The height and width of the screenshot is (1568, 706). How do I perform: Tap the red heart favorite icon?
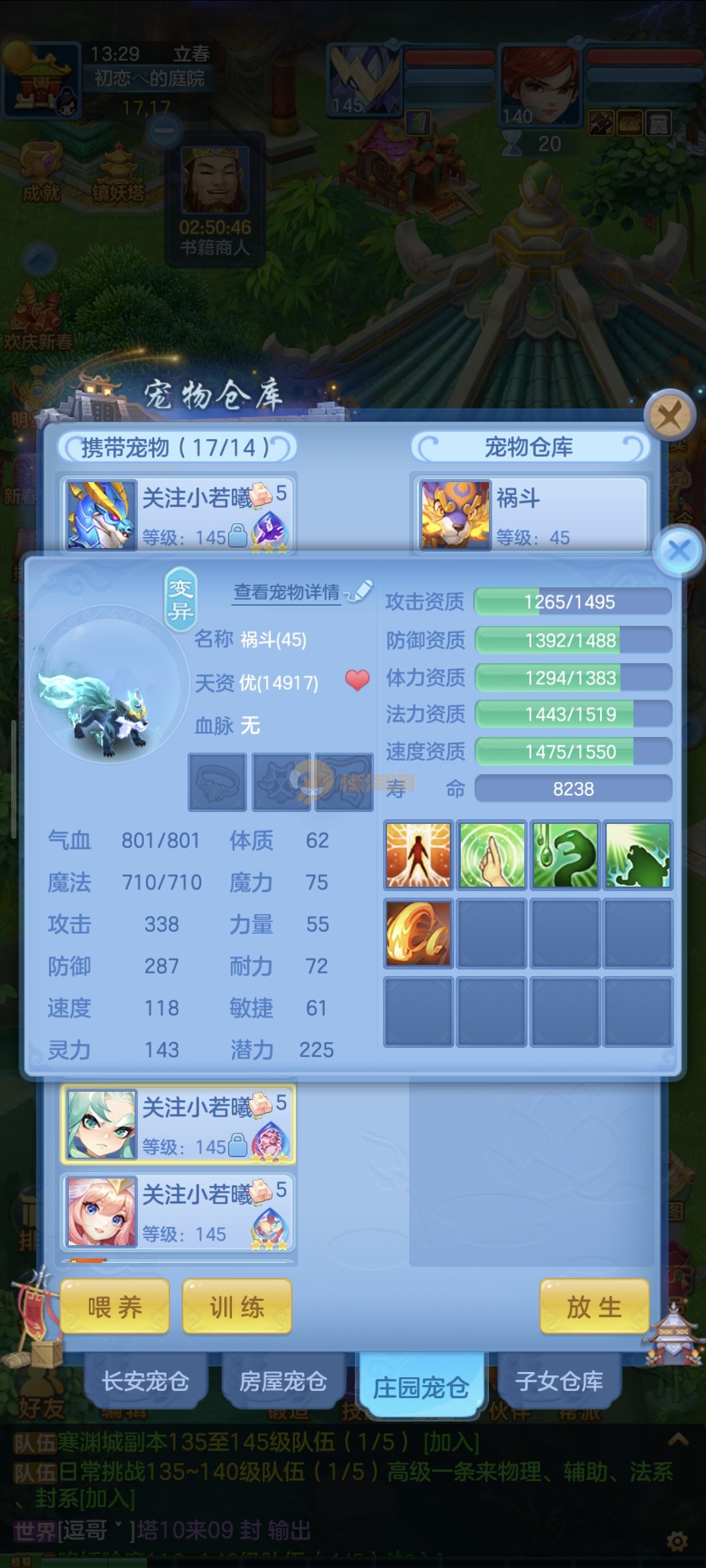(357, 680)
